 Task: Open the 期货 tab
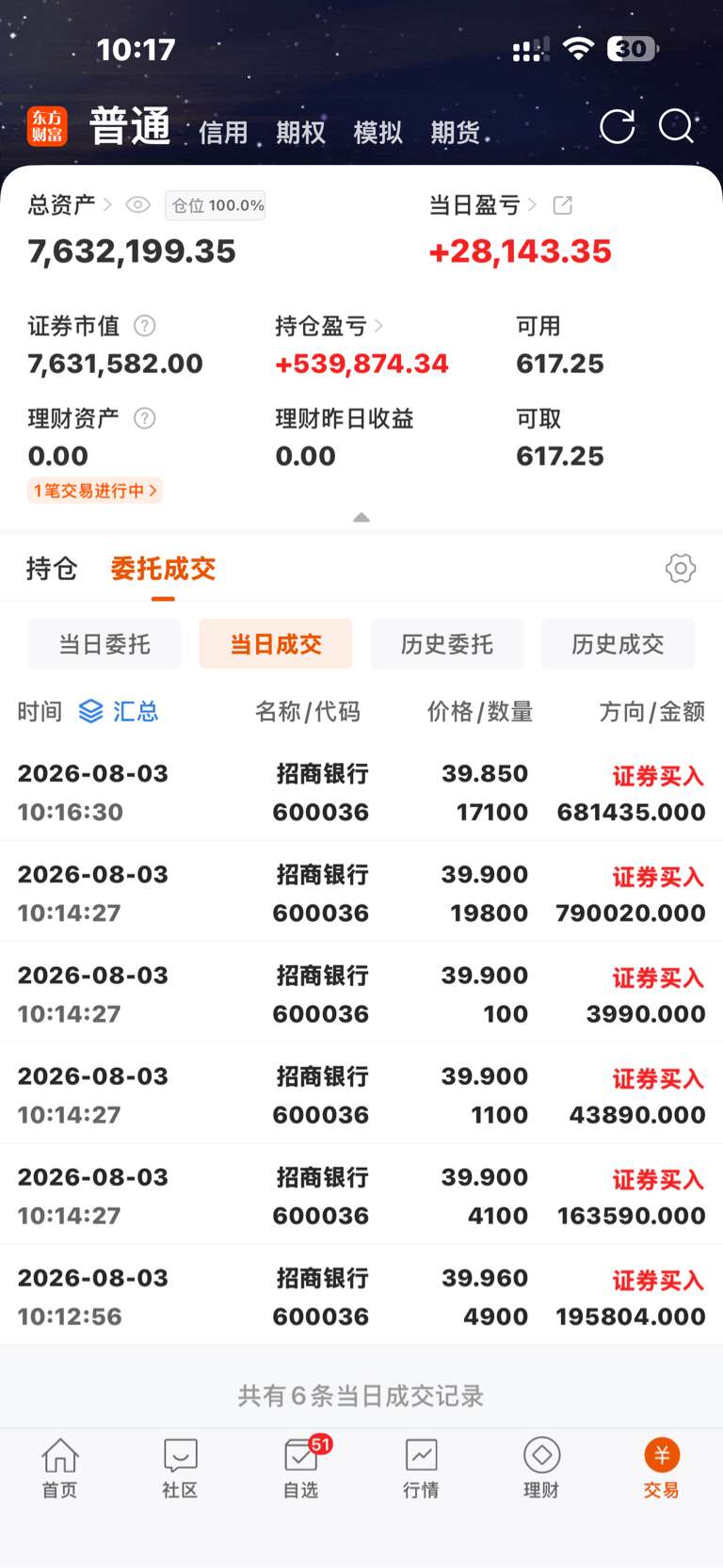pyautogui.click(x=455, y=133)
